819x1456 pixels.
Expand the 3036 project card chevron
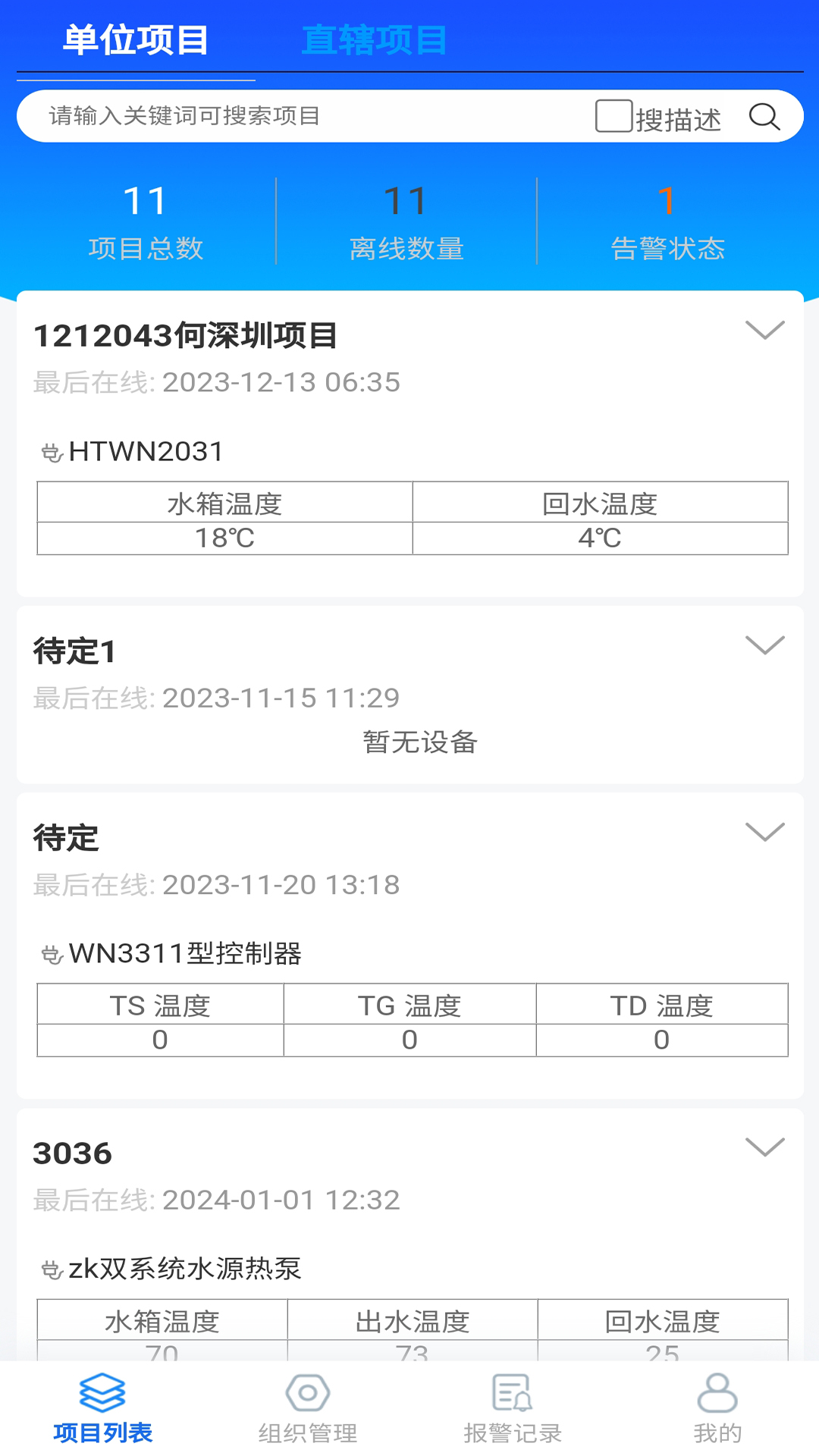[x=766, y=1145]
